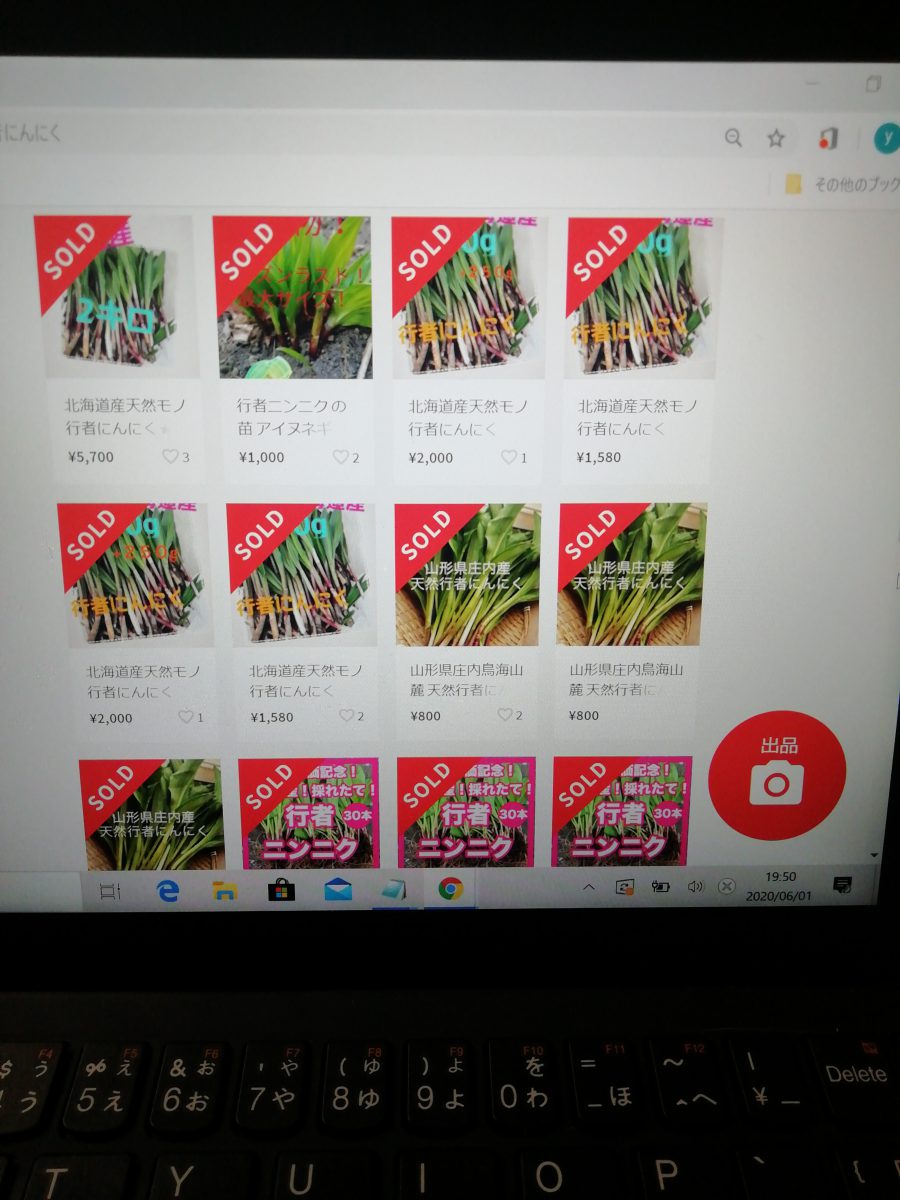
Task: Select the Chrome icon in the taskbar
Action: point(451,888)
